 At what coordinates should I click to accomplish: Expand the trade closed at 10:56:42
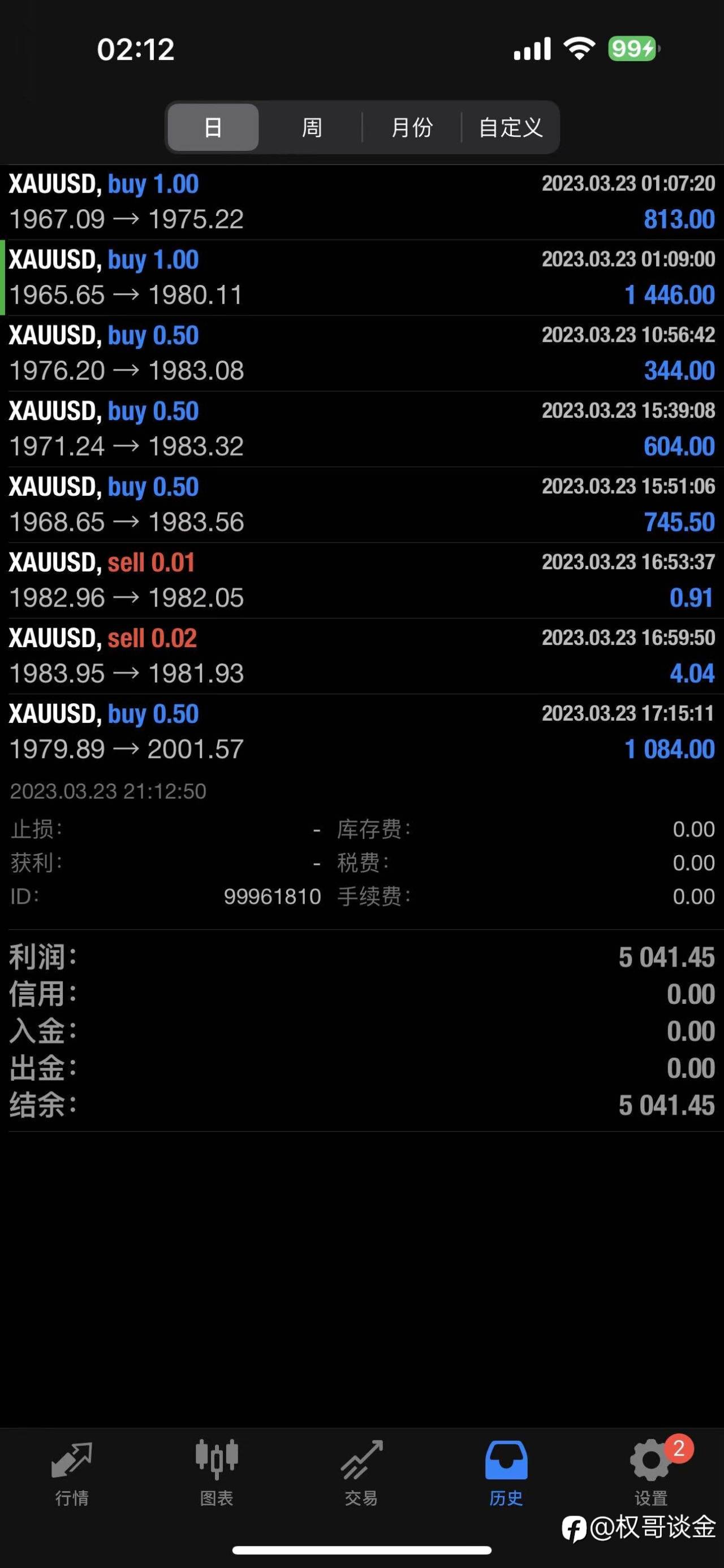click(x=361, y=353)
